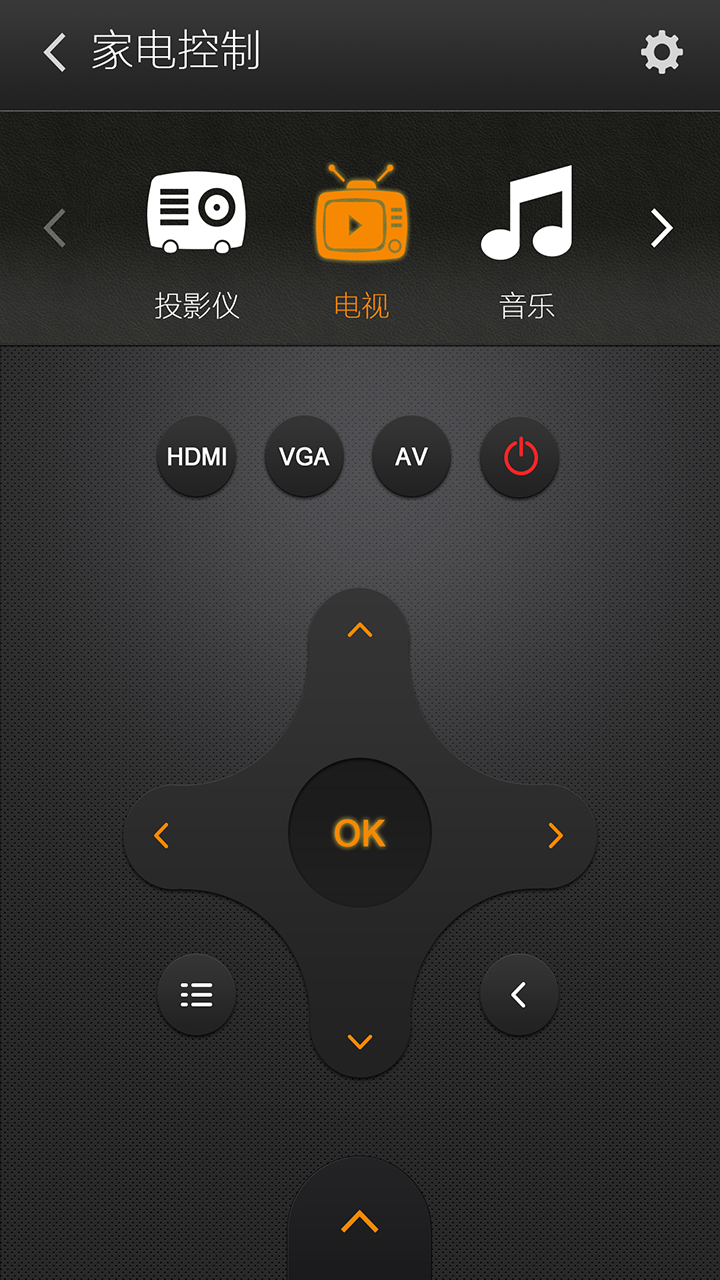Tap the bottom up-arrow button
Image resolution: width=720 pixels, height=1280 pixels.
(x=359, y=1222)
